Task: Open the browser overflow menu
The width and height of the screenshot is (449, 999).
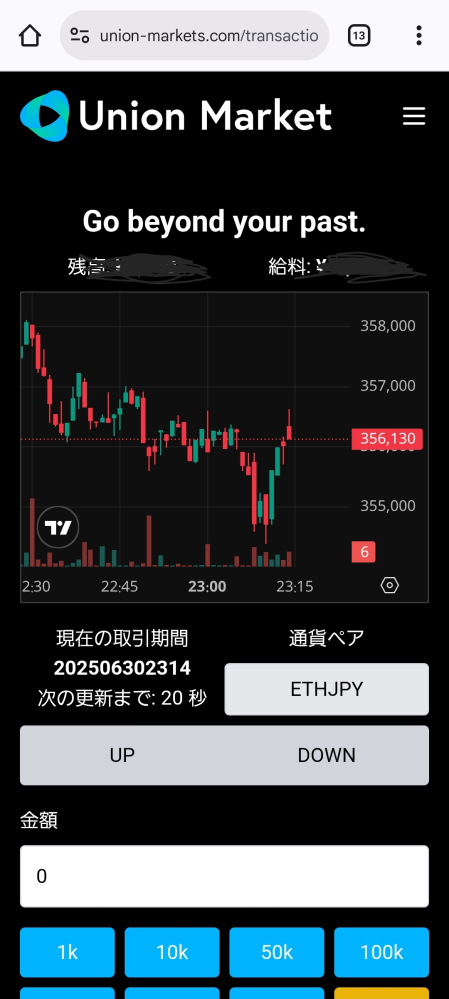Action: 418,36
